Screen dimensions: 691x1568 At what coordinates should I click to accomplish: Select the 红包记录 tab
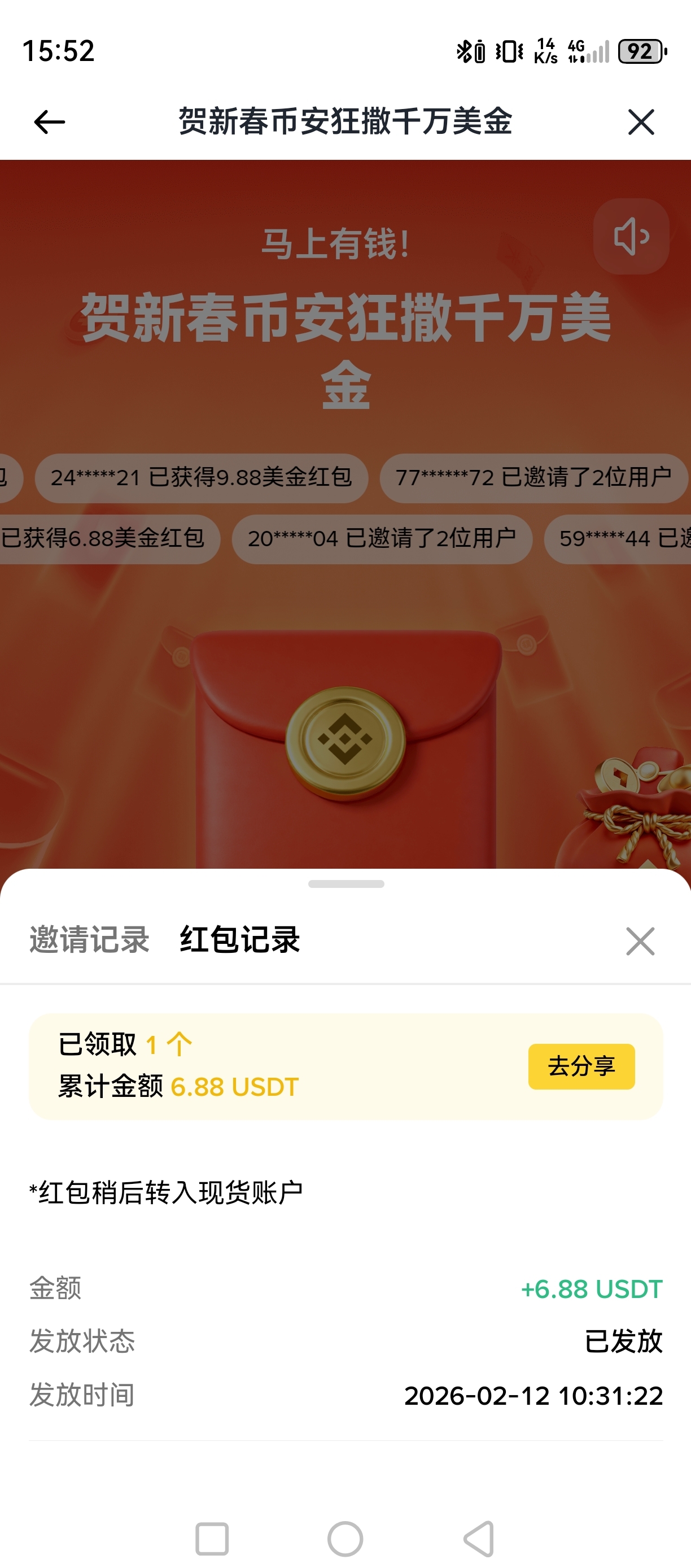tap(240, 939)
